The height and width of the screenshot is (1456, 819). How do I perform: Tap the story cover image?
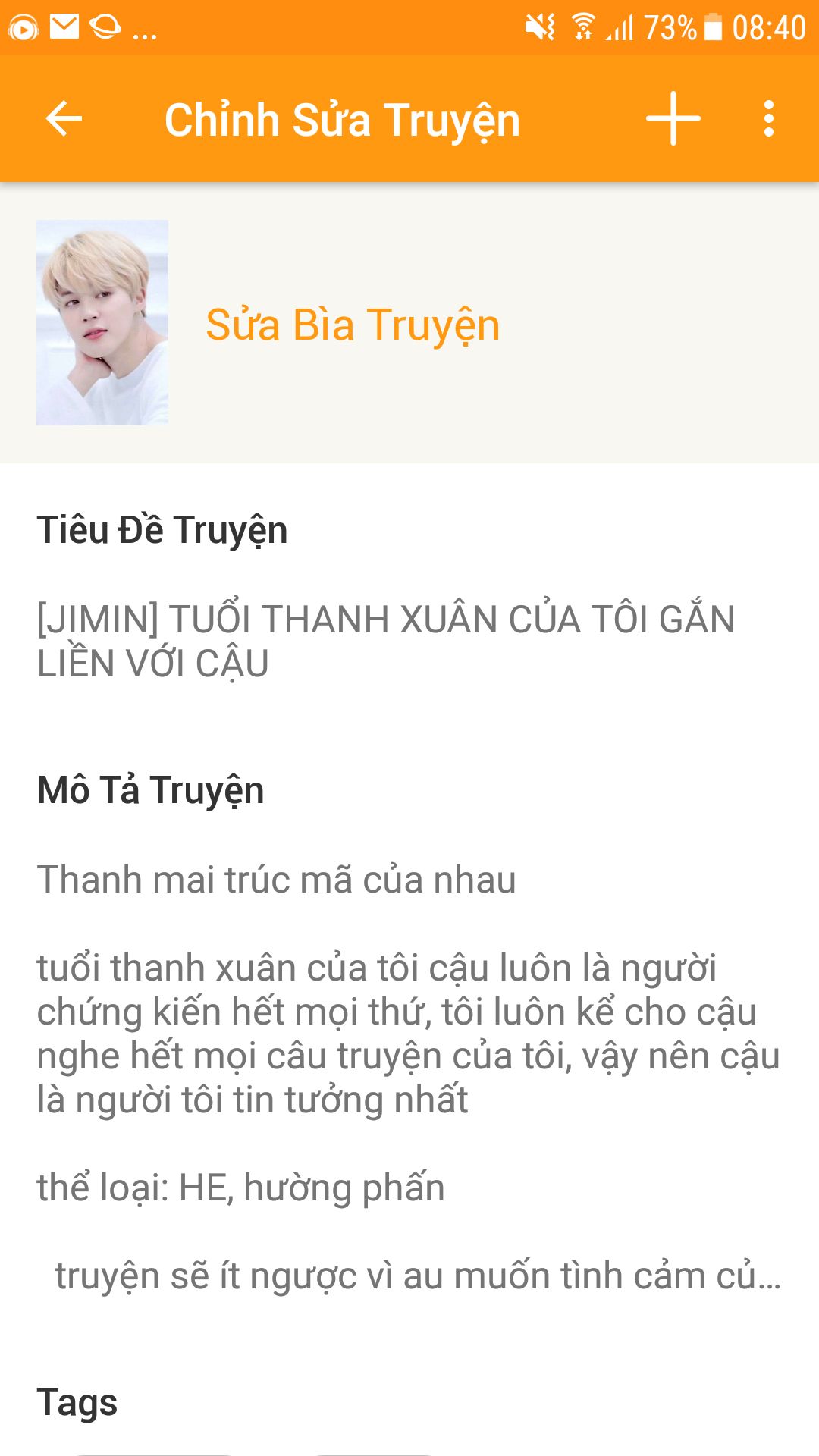coord(102,322)
